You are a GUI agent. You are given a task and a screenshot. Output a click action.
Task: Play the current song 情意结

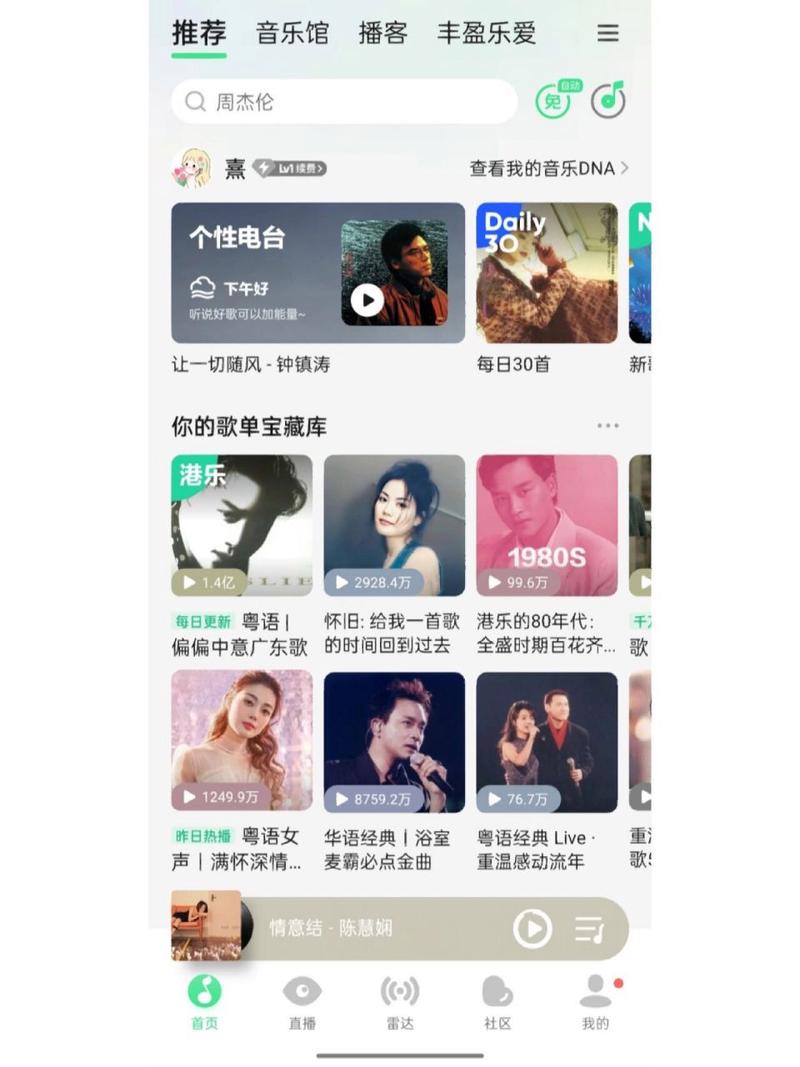[x=533, y=928]
